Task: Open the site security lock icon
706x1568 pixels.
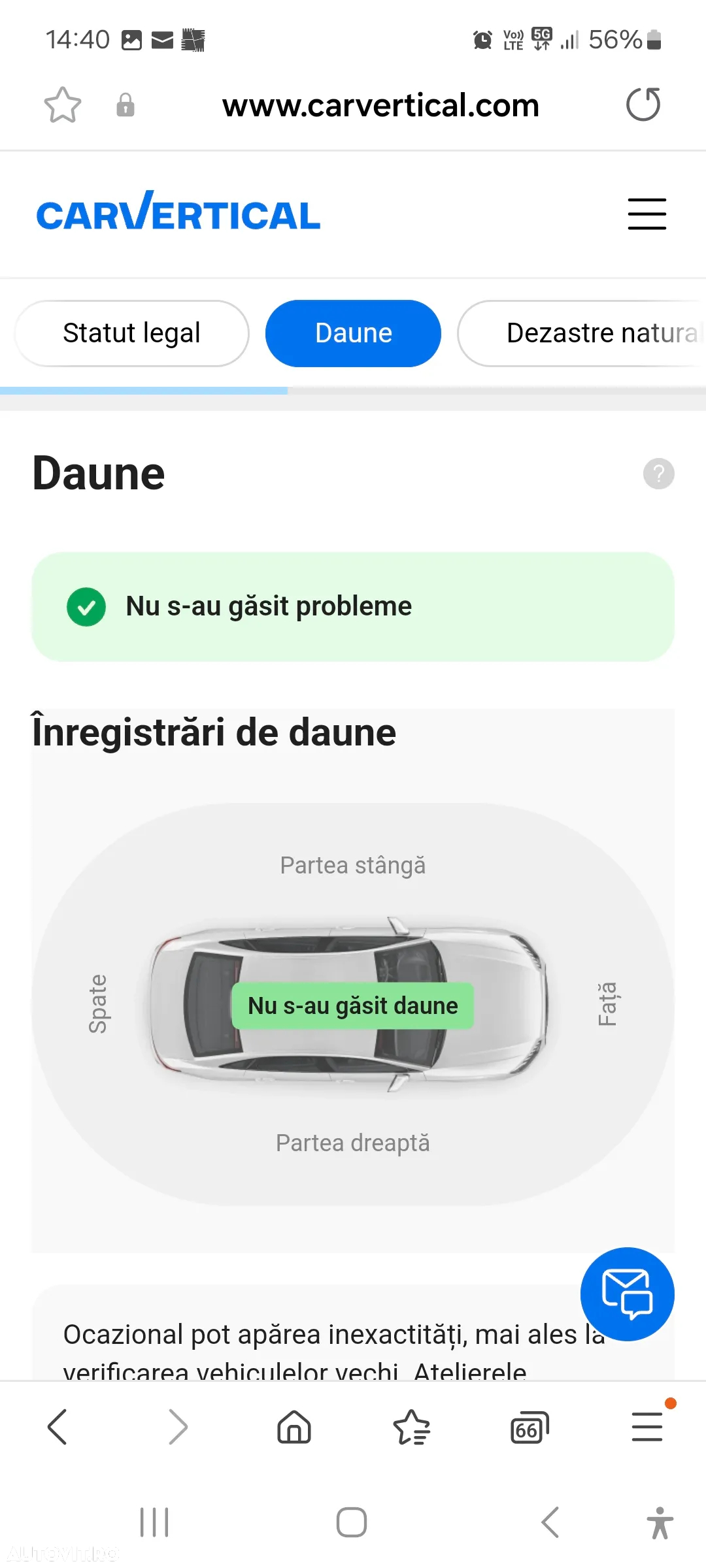Action: click(x=125, y=105)
